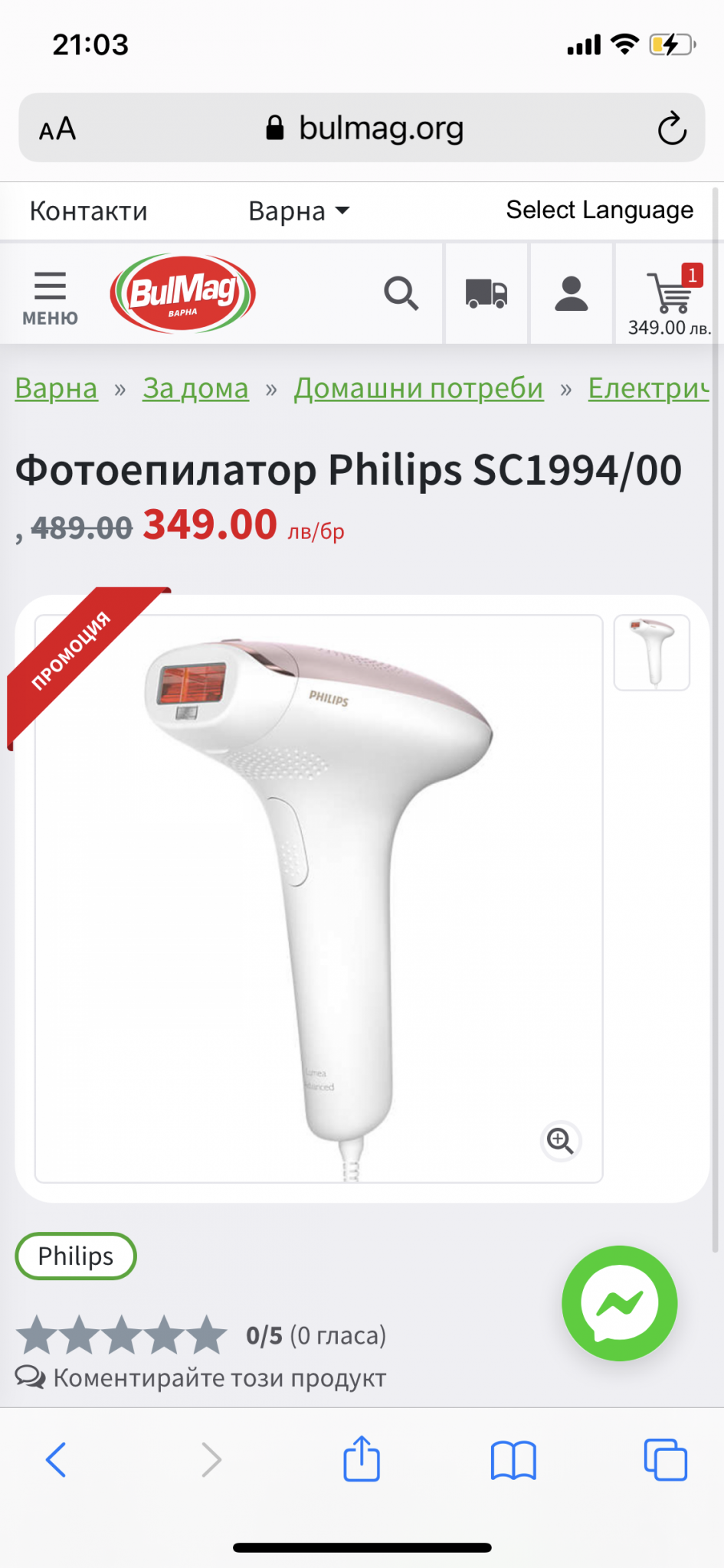Go to Домашни потреби breadcrumb
This screenshot has width=724, height=1568.
(418, 388)
